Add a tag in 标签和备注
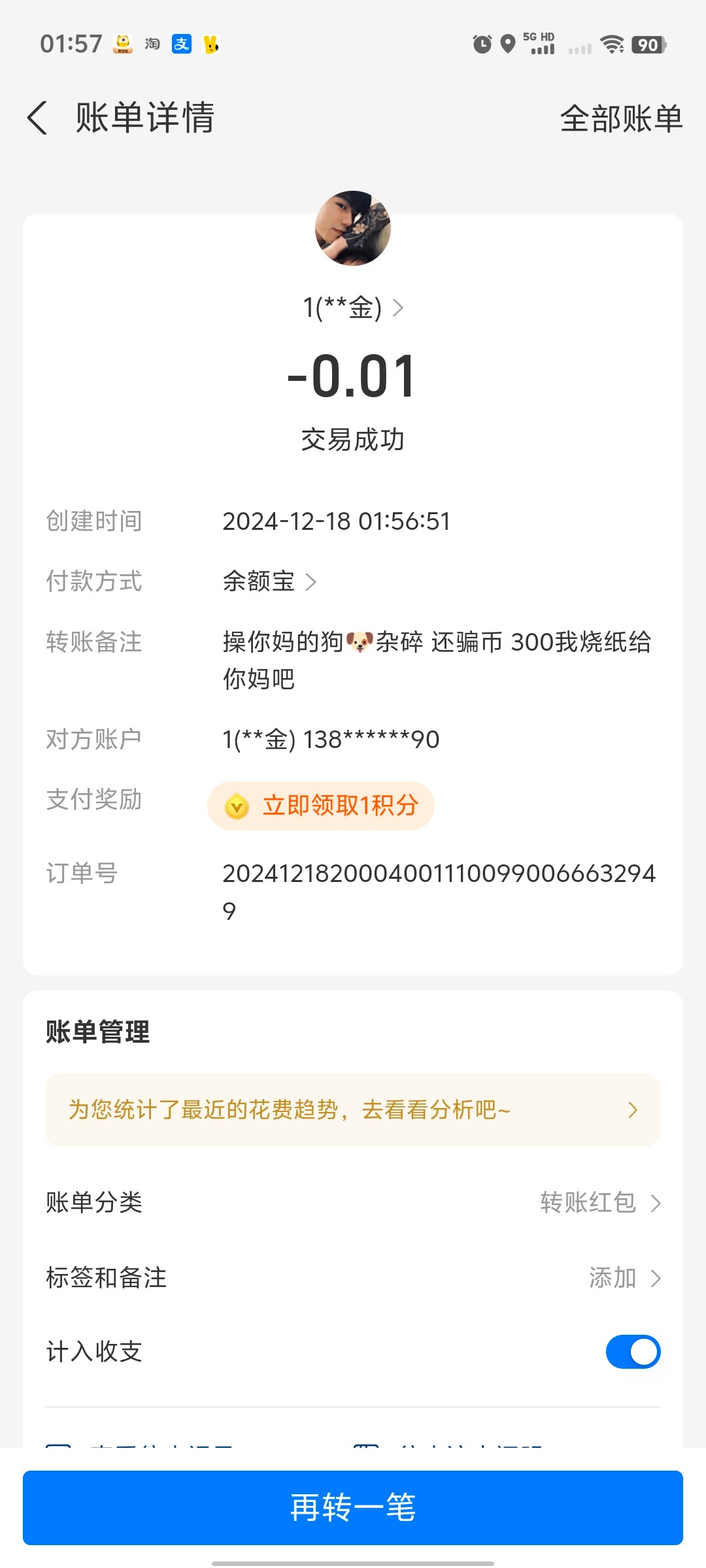The width and height of the screenshot is (706, 1568). point(624,1278)
